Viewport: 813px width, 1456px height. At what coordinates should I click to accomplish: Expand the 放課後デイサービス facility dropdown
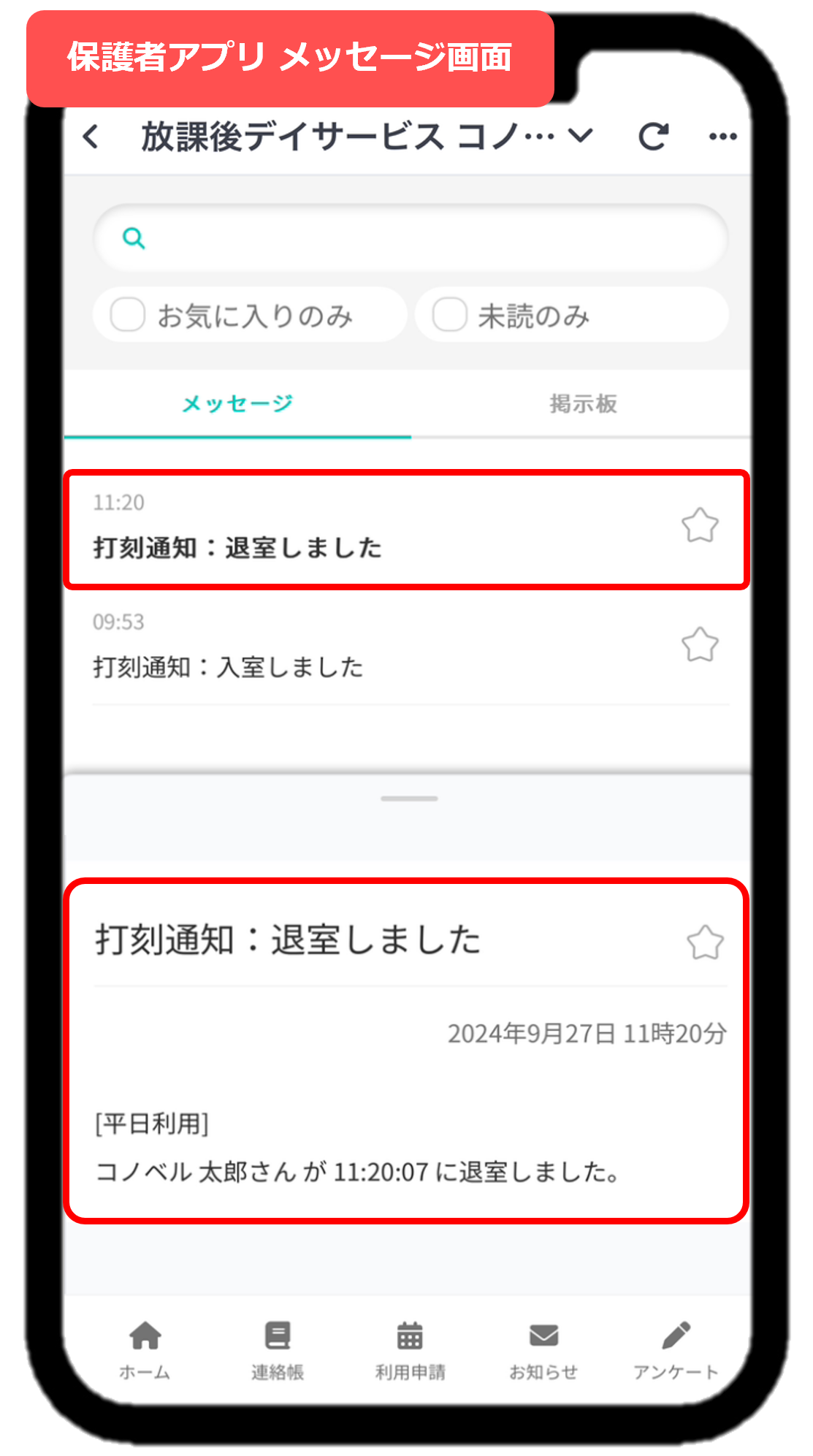pyautogui.click(x=581, y=136)
